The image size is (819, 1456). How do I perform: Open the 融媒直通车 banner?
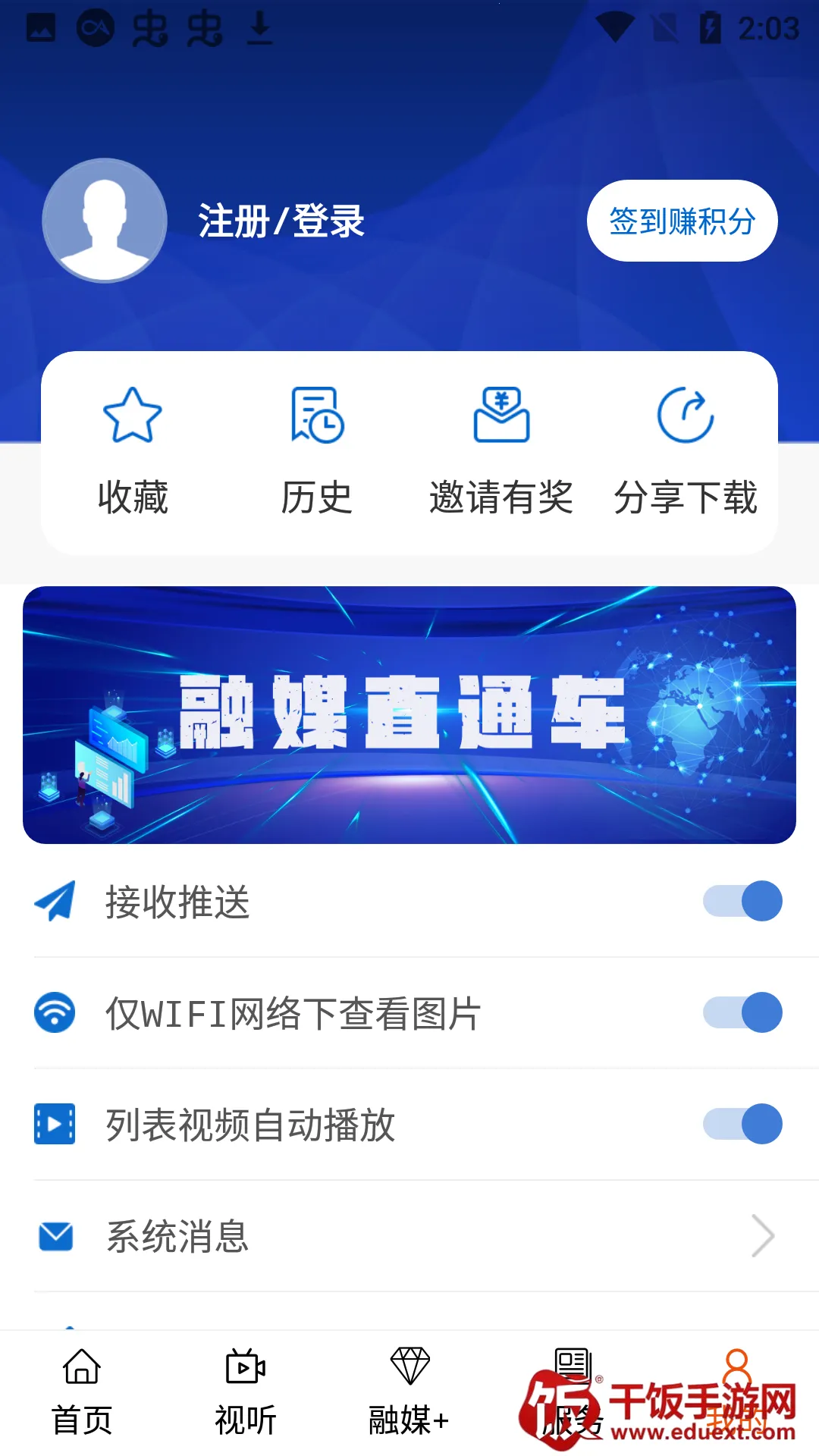[x=409, y=714]
